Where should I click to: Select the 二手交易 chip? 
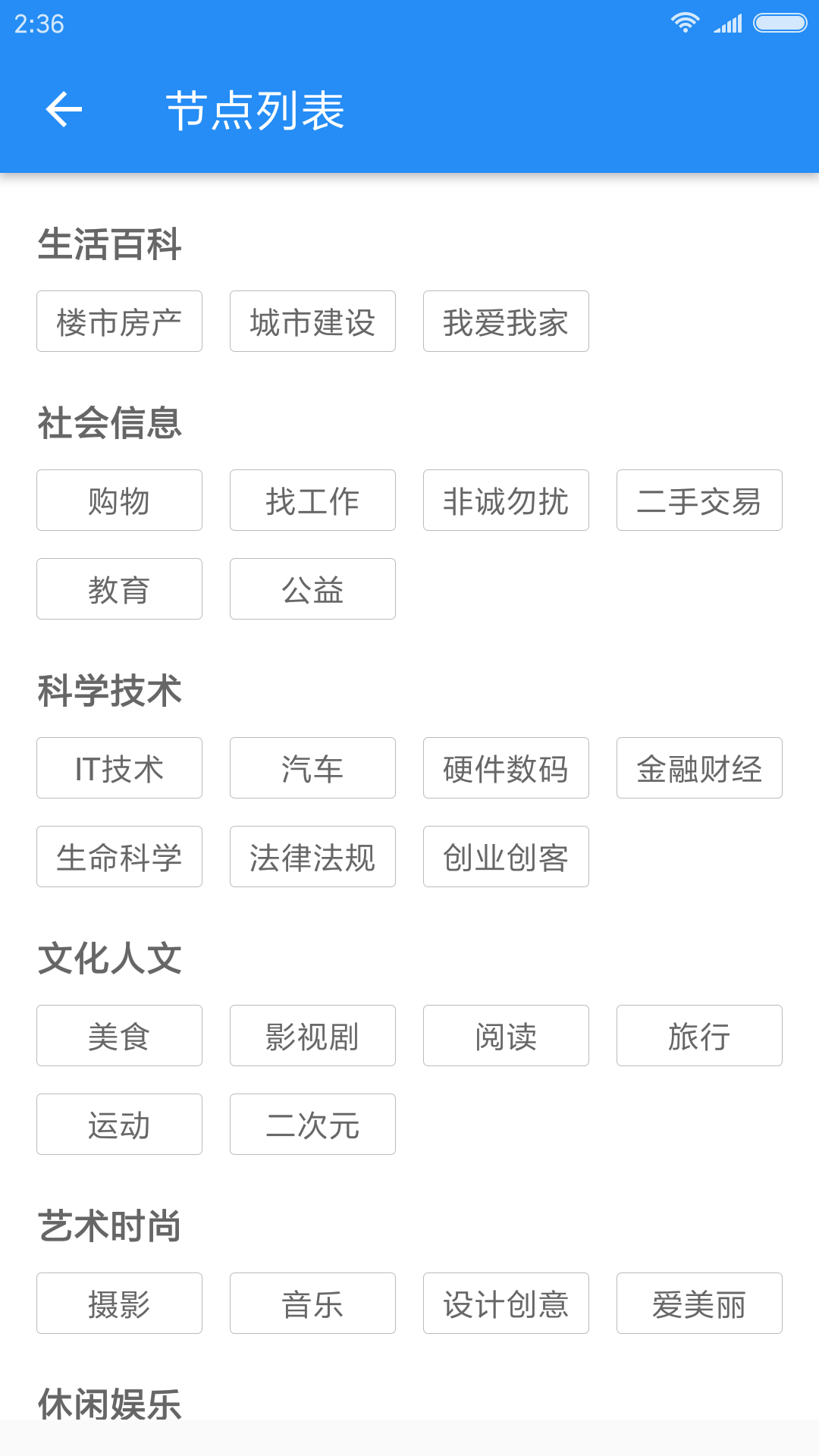[699, 500]
